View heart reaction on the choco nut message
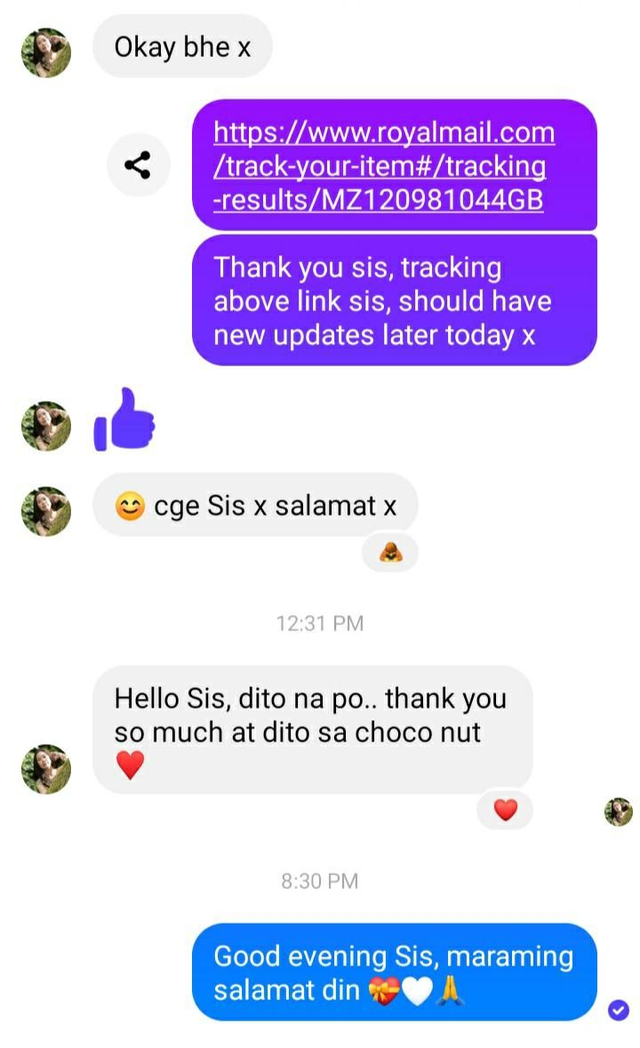640x1048 pixels. point(505,810)
